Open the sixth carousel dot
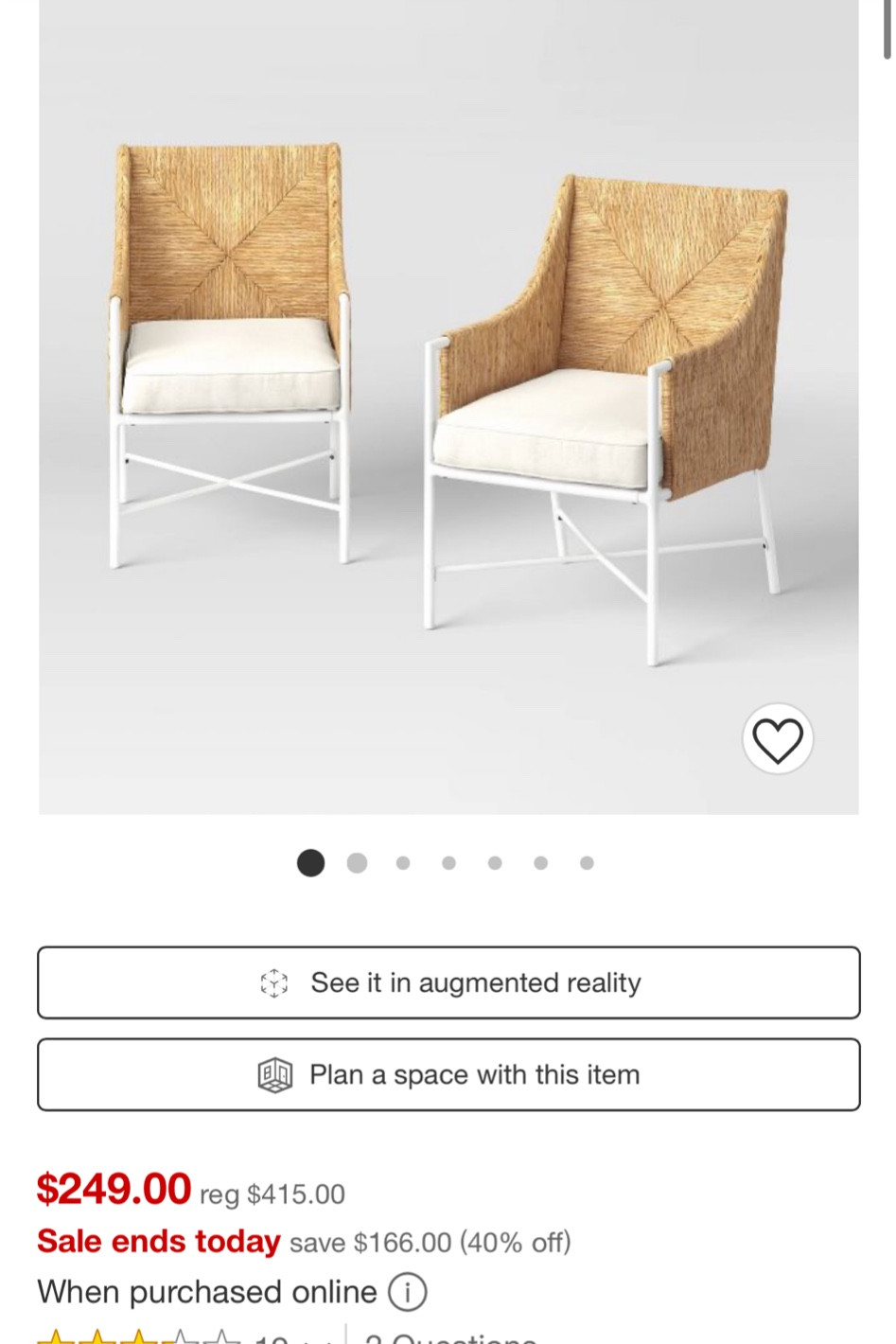 click(540, 863)
